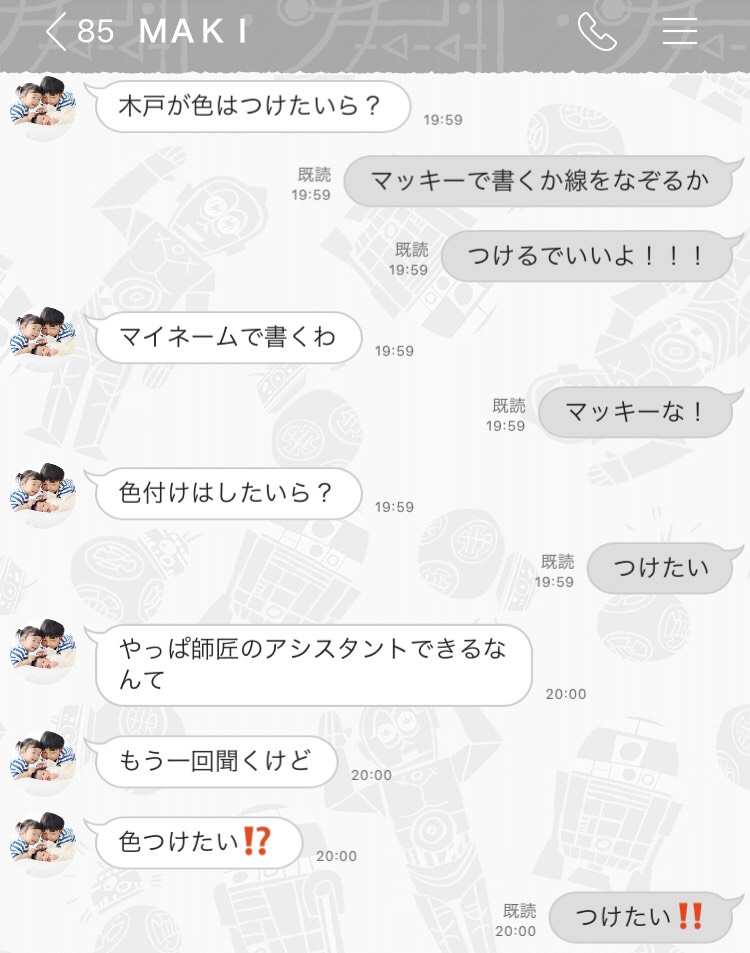Open profile photo beside 色つけたい⁉️ message
The width and height of the screenshot is (750, 953).
[x=43, y=840]
